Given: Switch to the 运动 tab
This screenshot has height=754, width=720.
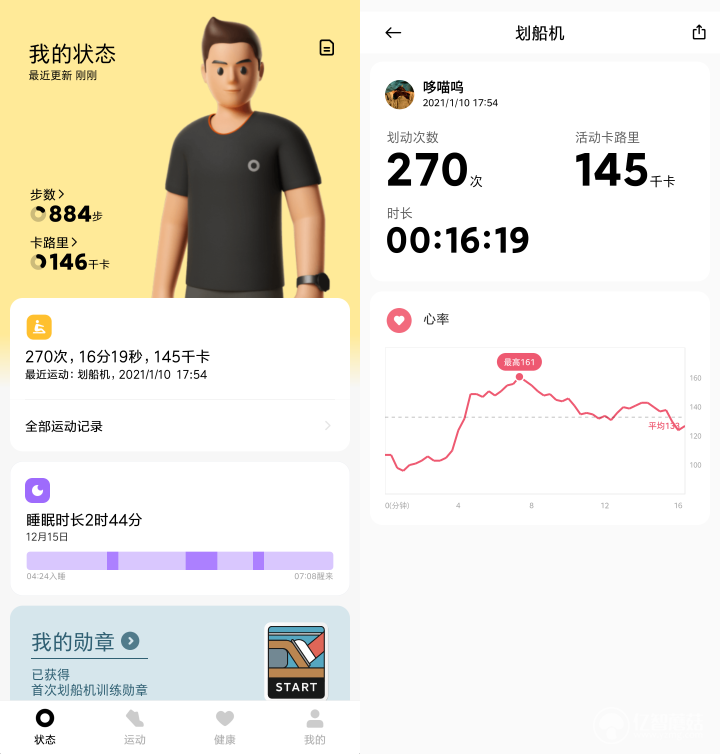Looking at the screenshot, I should (x=135, y=727).
